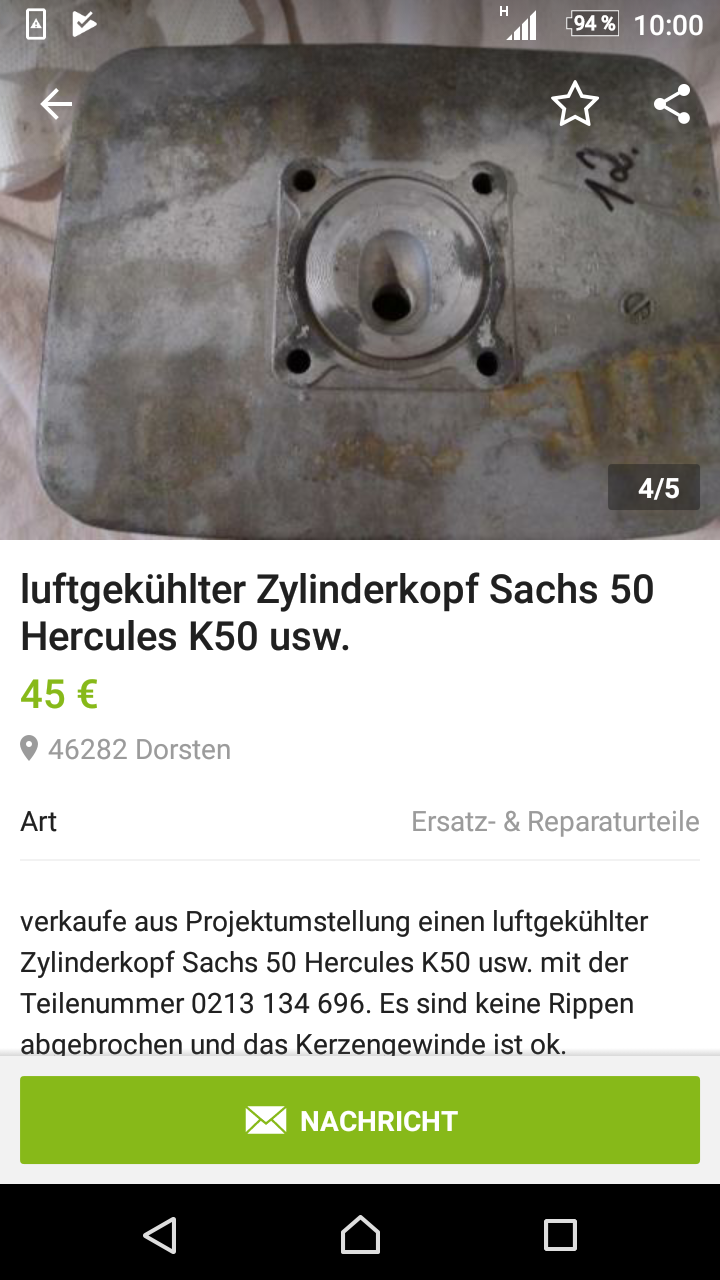720x1280 pixels.
Task: Share this Zylinderkopf listing
Action: [672, 104]
